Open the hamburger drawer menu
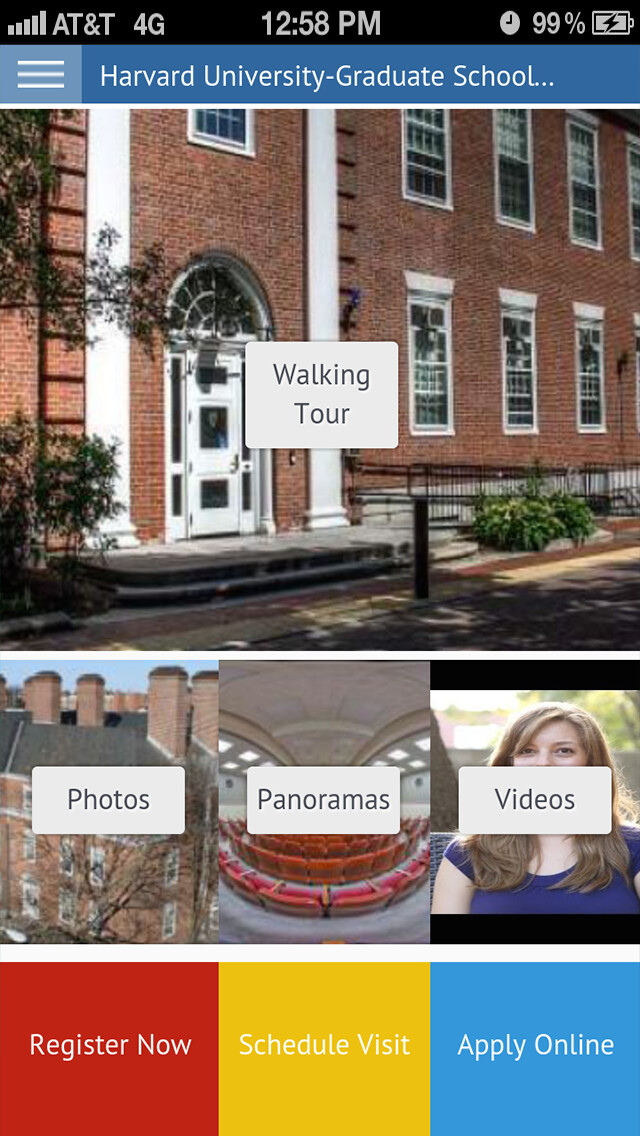The image size is (640, 1136). (41, 74)
